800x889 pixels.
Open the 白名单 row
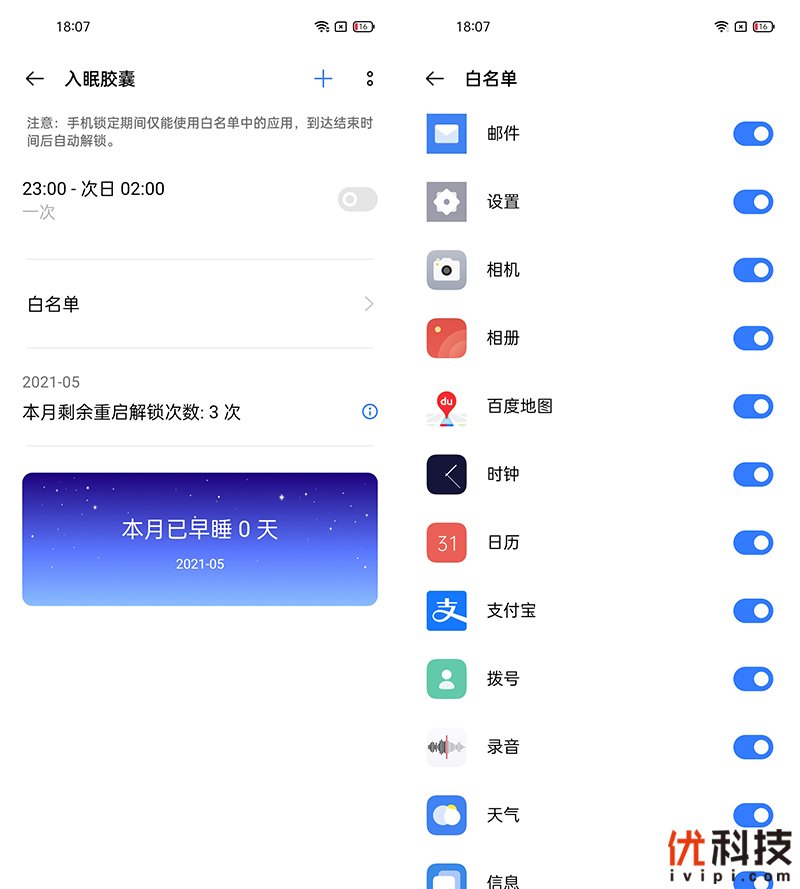200,304
